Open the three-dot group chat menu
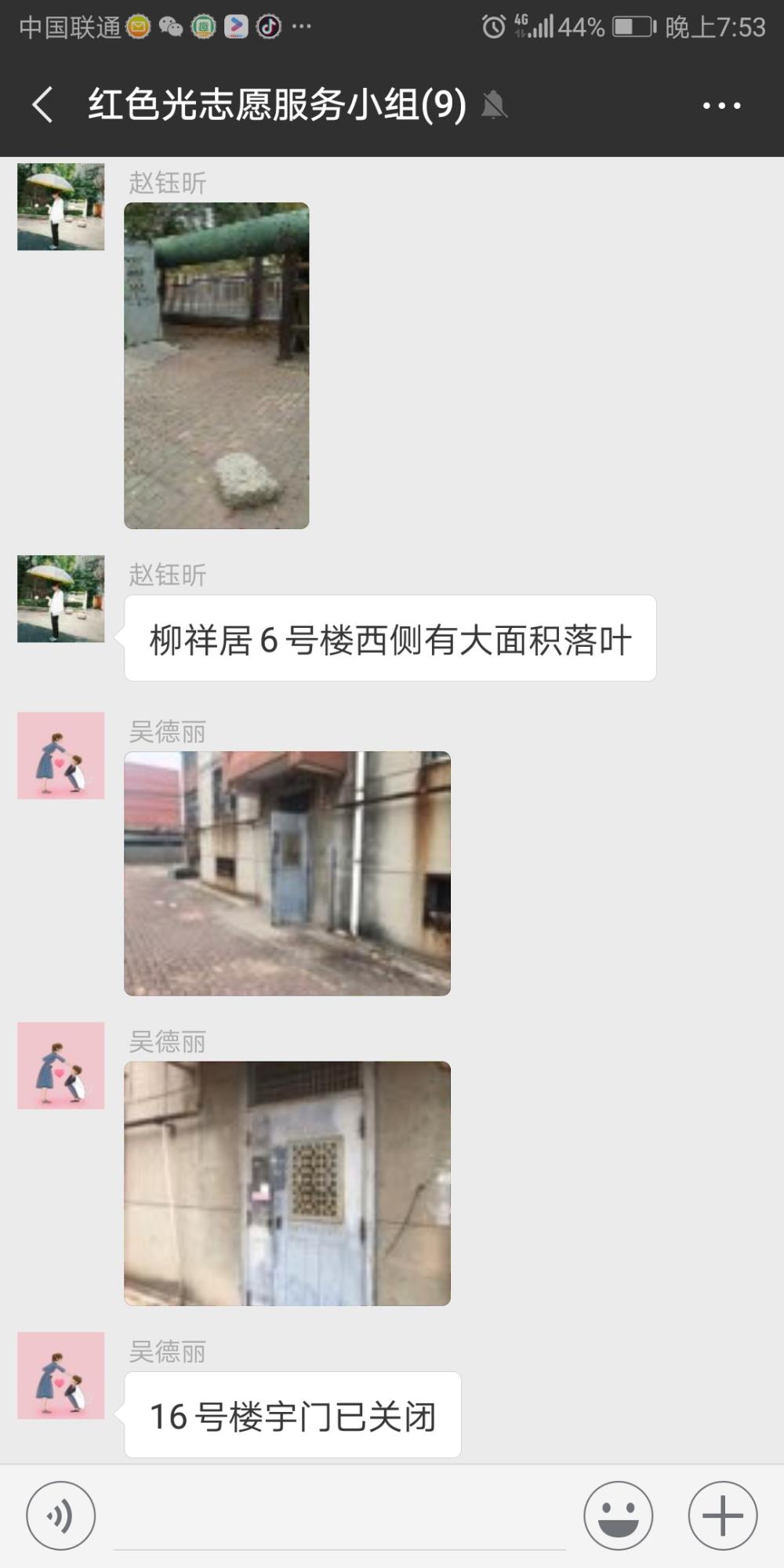 [x=721, y=105]
